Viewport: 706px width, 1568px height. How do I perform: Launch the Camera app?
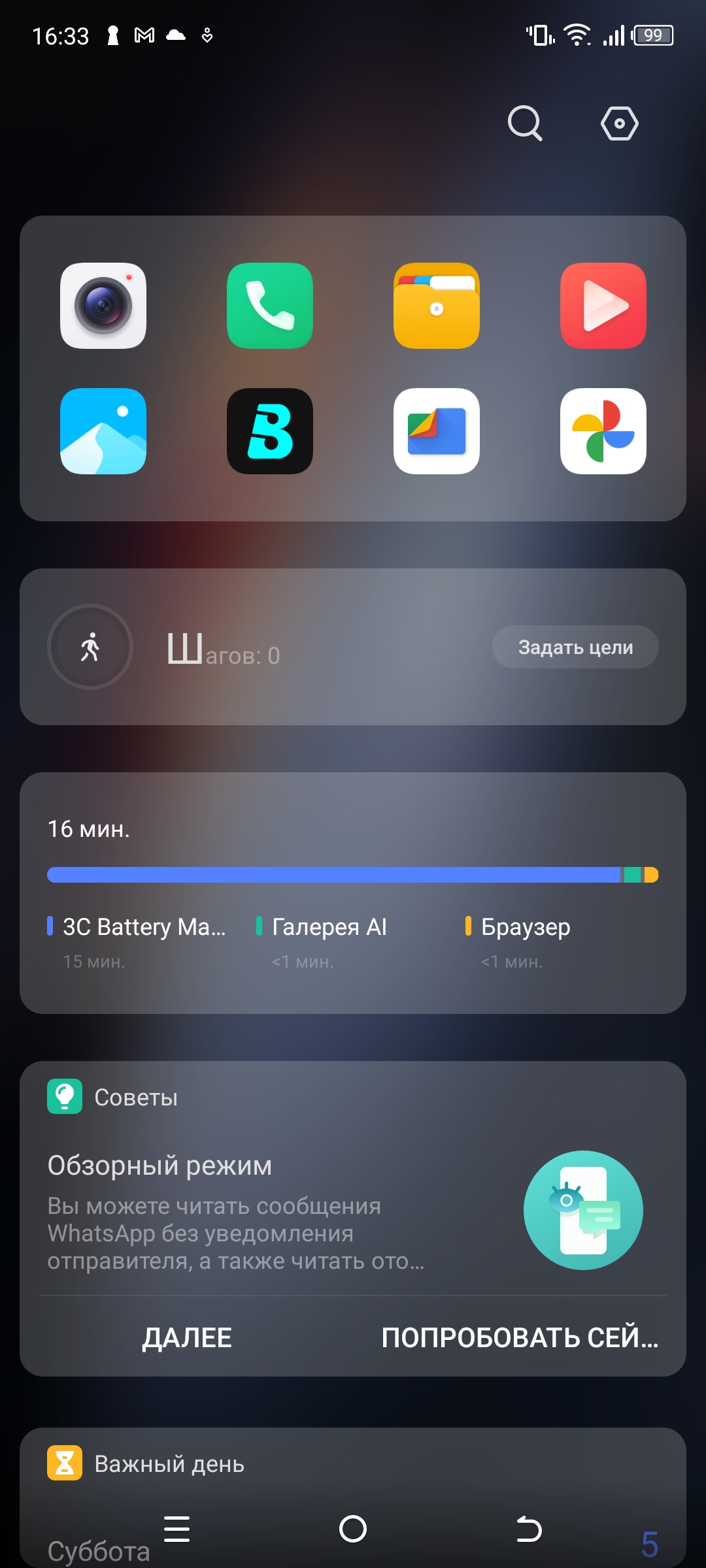click(103, 306)
